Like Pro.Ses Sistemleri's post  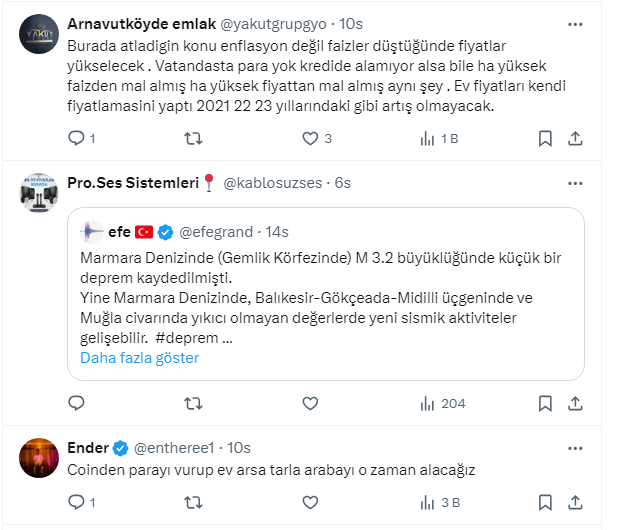(310, 404)
